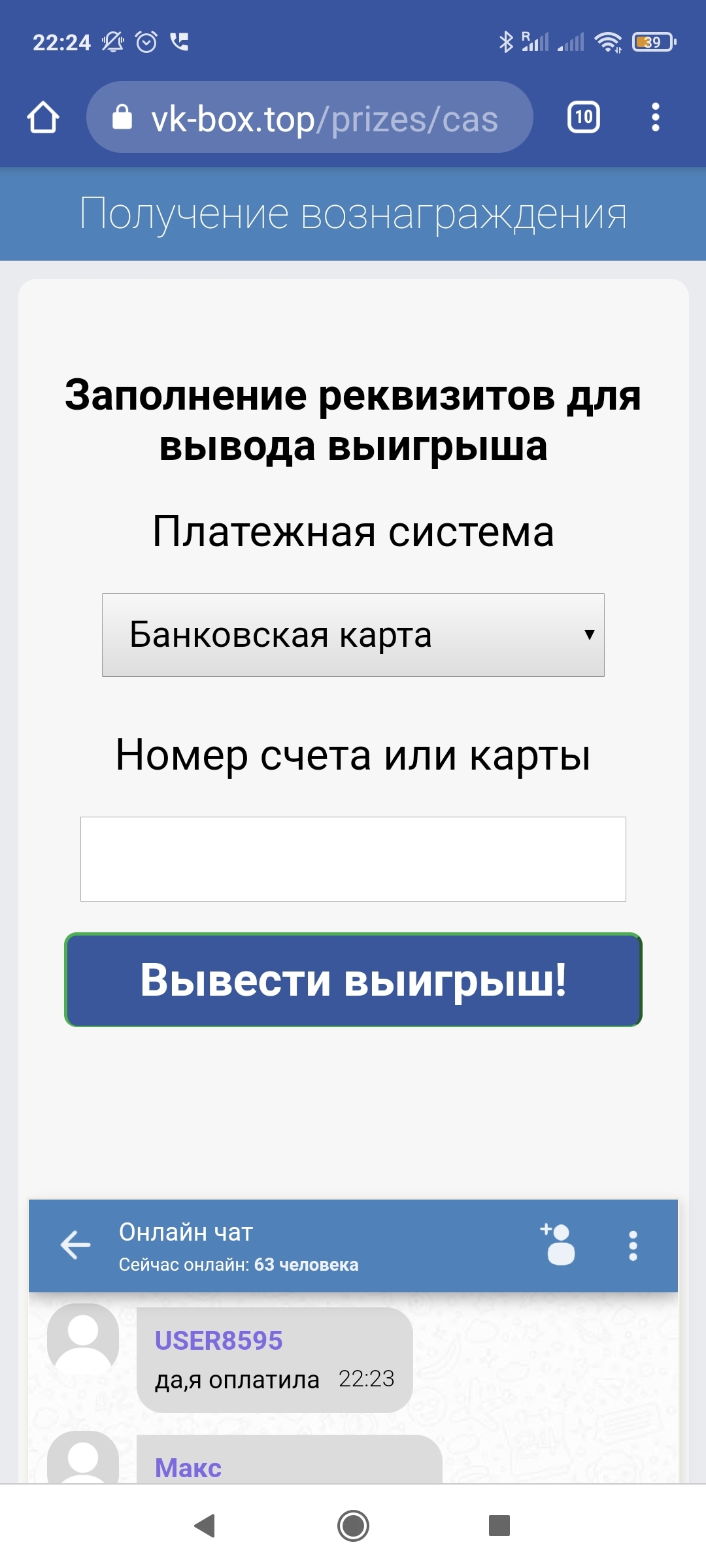This screenshot has height=1568, width=706.
Task: Tap the browser home icon
Action: (43, 118)
